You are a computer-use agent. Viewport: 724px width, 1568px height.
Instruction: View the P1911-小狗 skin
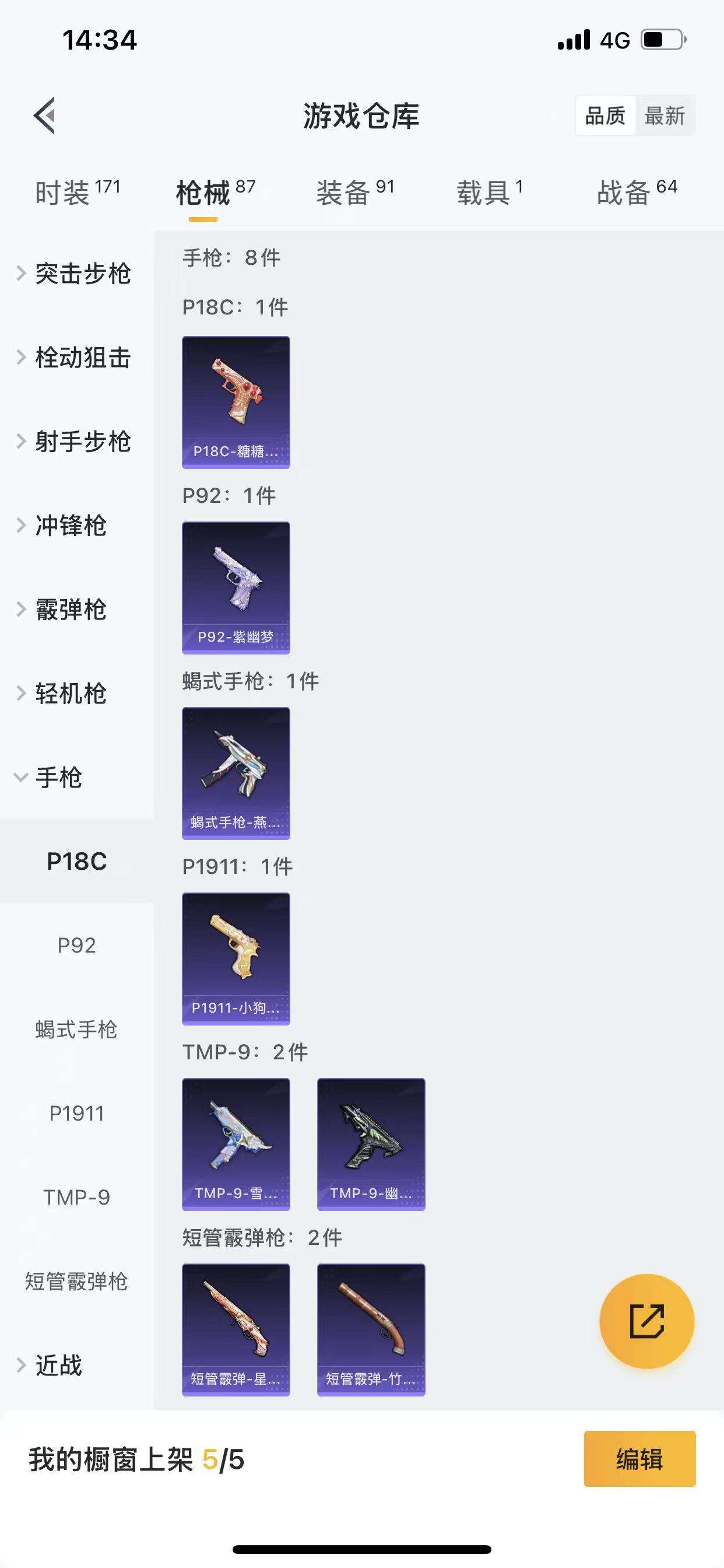click(x=236, y=958)
